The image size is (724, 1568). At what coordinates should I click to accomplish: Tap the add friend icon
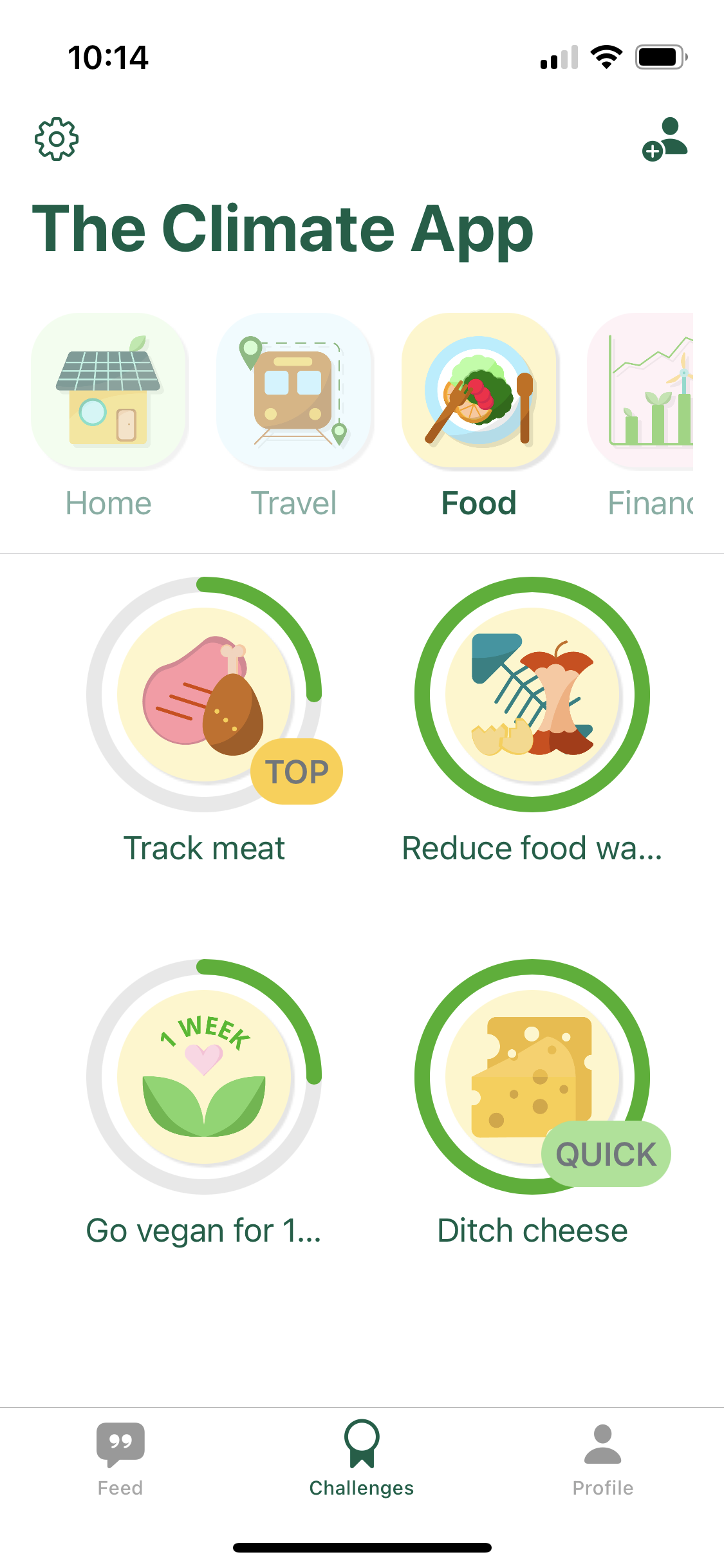(x=665, y=139)
